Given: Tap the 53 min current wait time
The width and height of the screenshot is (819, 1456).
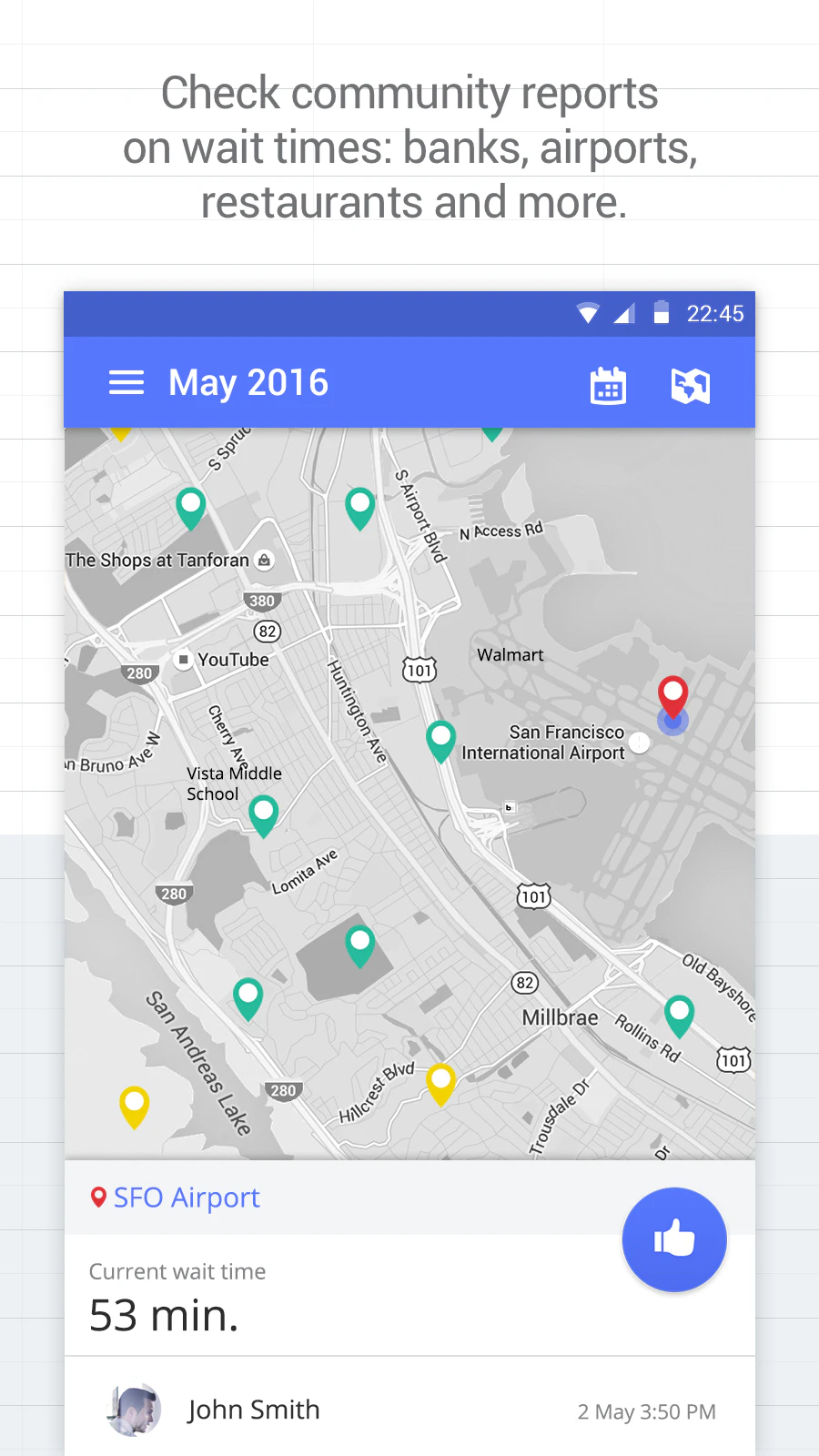Looking at the screenshot, I should pos(164,1315).
